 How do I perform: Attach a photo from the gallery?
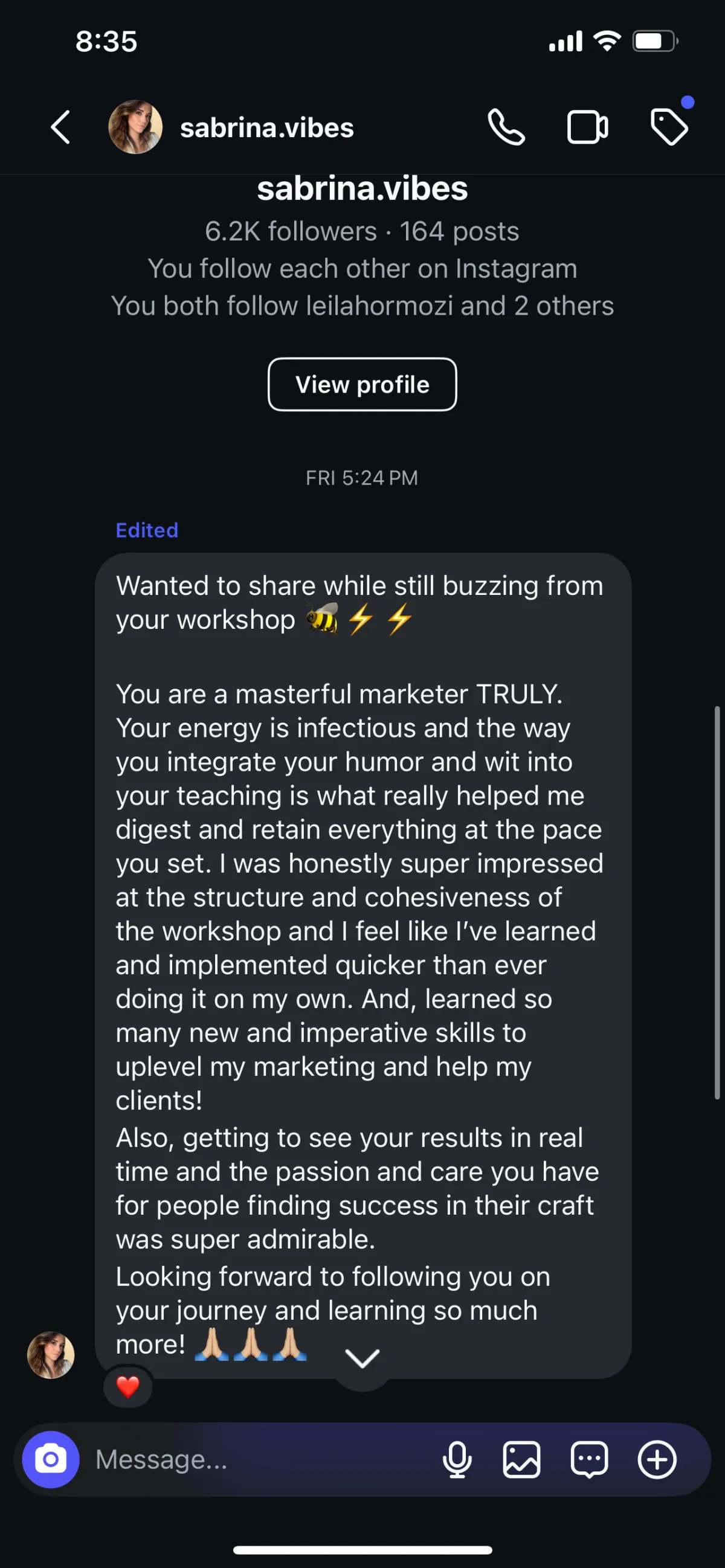521,1459
